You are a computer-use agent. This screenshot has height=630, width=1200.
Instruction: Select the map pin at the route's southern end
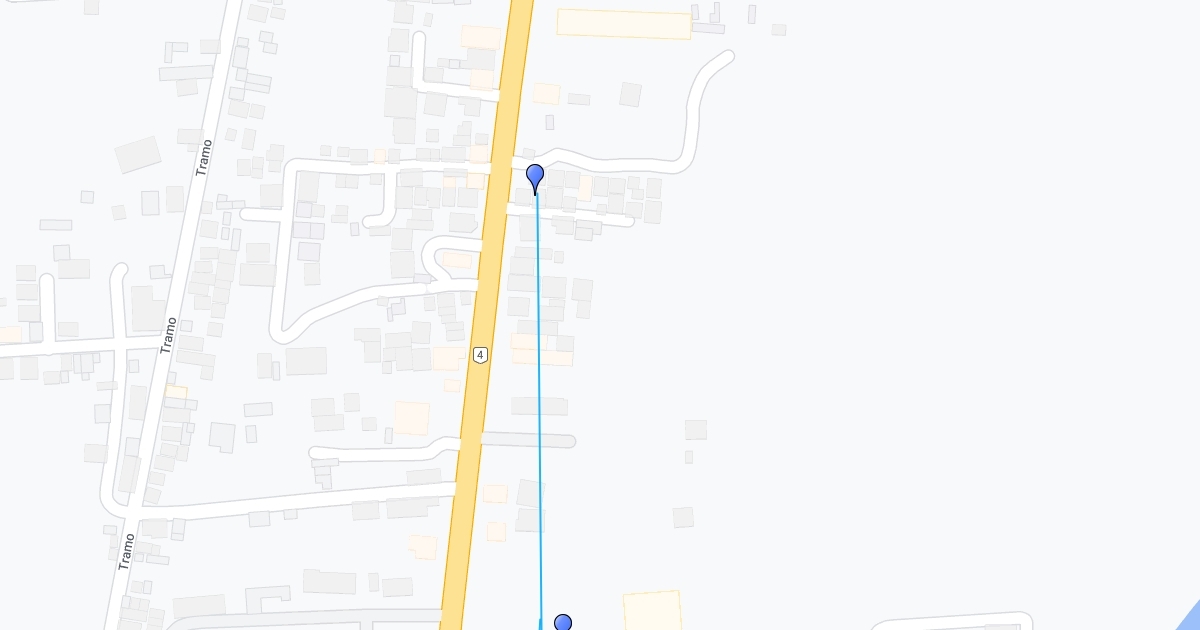(x=563, y=623)
